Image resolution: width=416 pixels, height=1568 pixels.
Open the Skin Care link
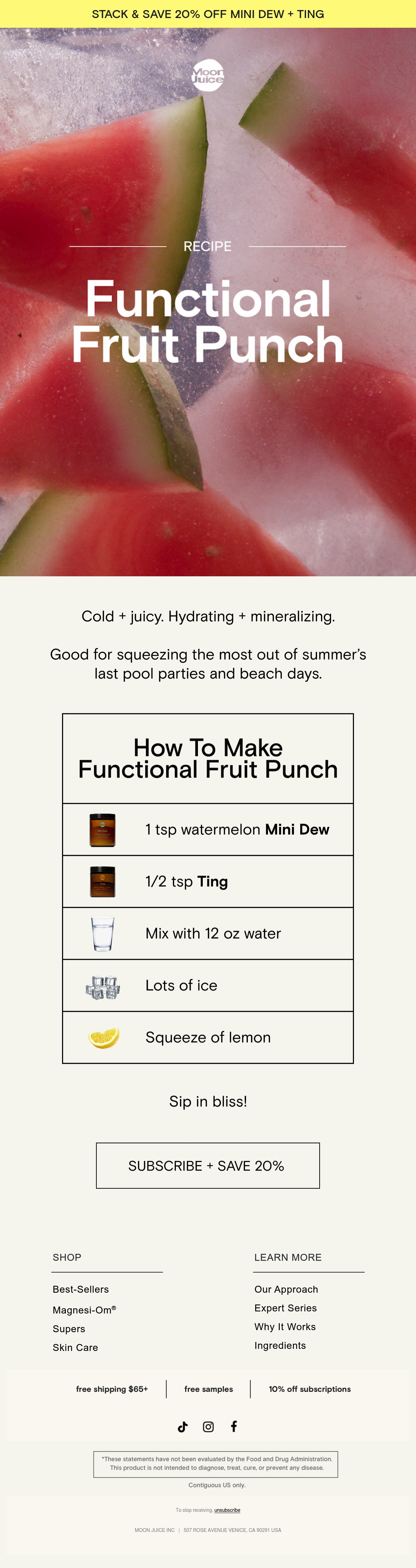pos(76,1348)
